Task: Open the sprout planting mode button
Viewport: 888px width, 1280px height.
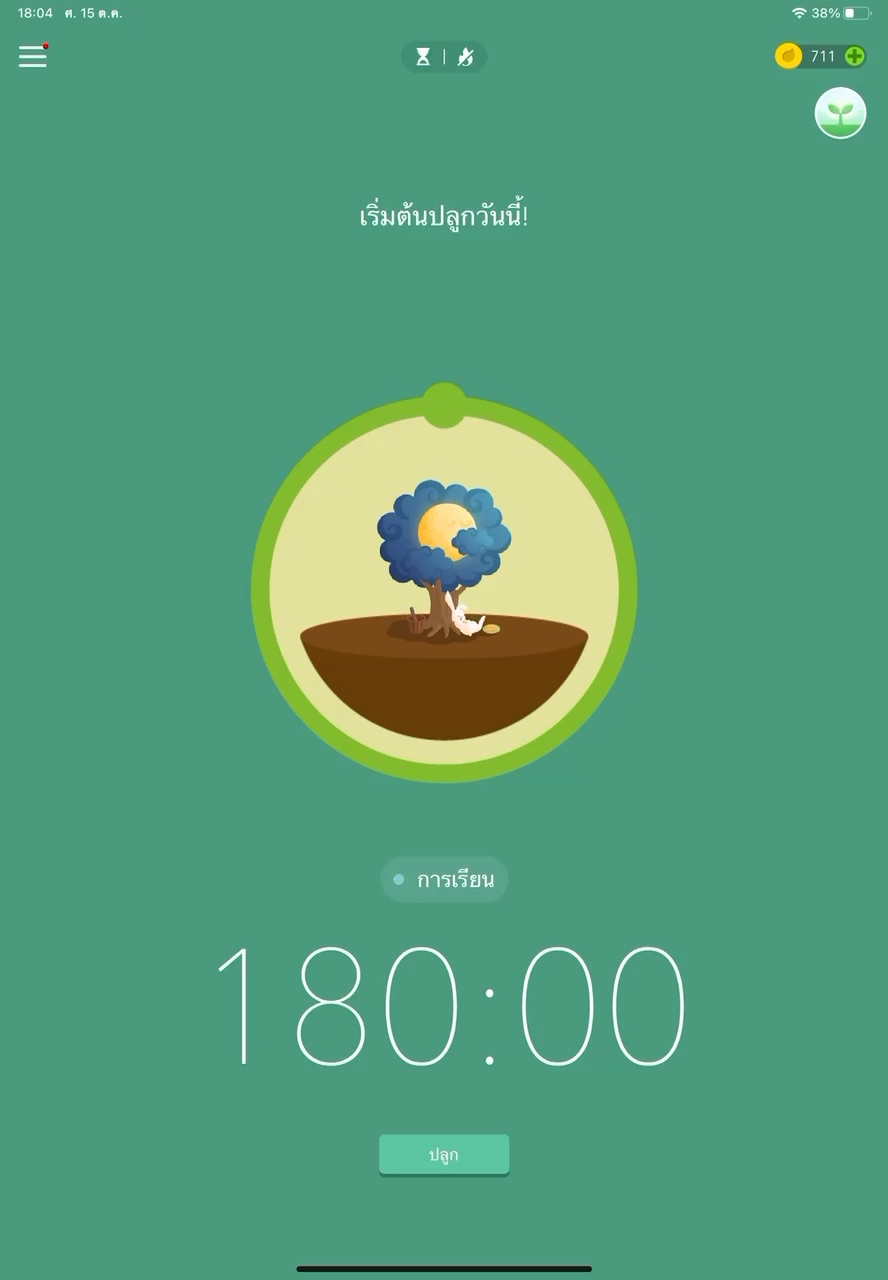Action: pos(840,113)
